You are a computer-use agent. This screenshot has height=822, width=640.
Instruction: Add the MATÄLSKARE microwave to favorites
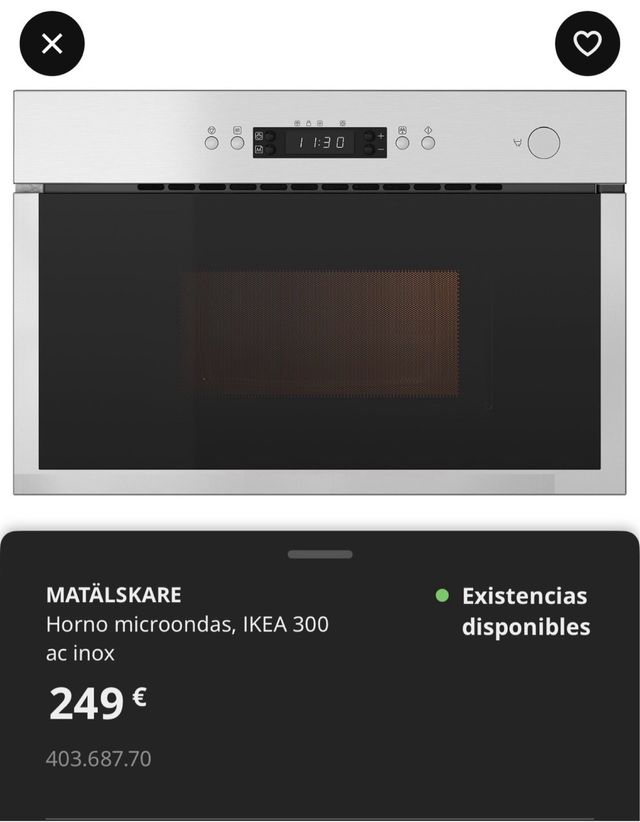pyautogui.click(x=587, y=44)
